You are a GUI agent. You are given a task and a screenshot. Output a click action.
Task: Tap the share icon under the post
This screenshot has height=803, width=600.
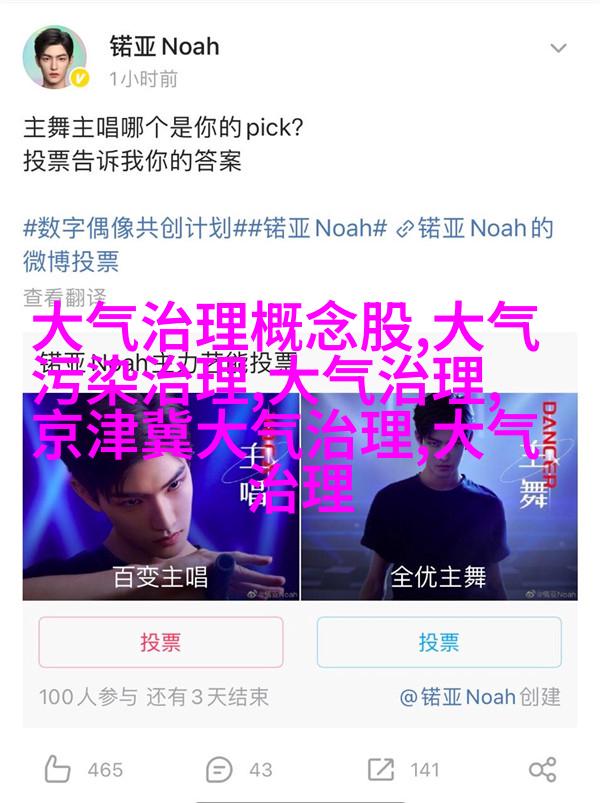[543, 769]
